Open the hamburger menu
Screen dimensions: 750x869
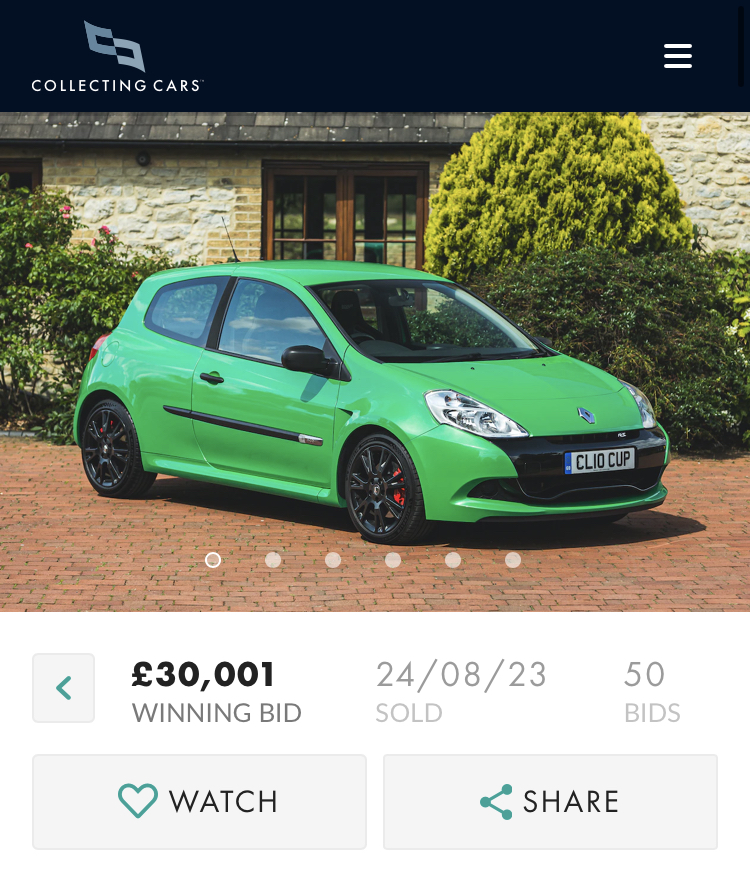click(678, 56)
